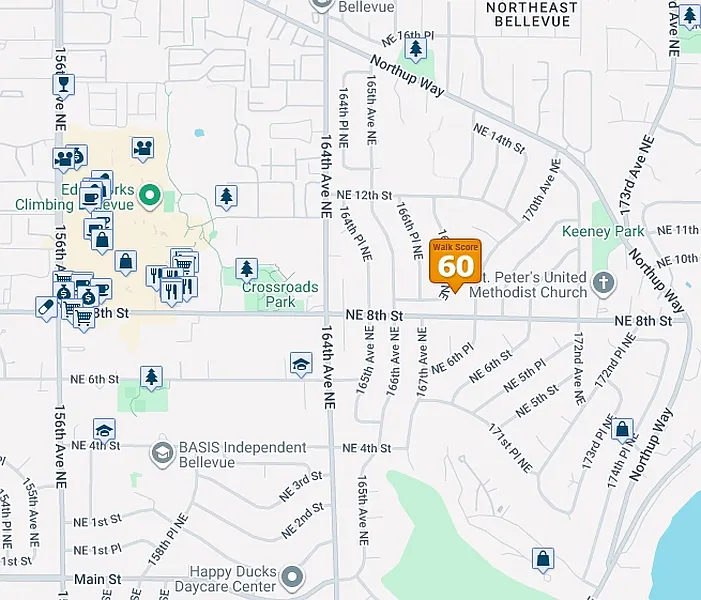The width and height of the screenshot is (701, 600).
Task: Tap the school marker on NE 4th St
Action: click(x=104, y=431)
